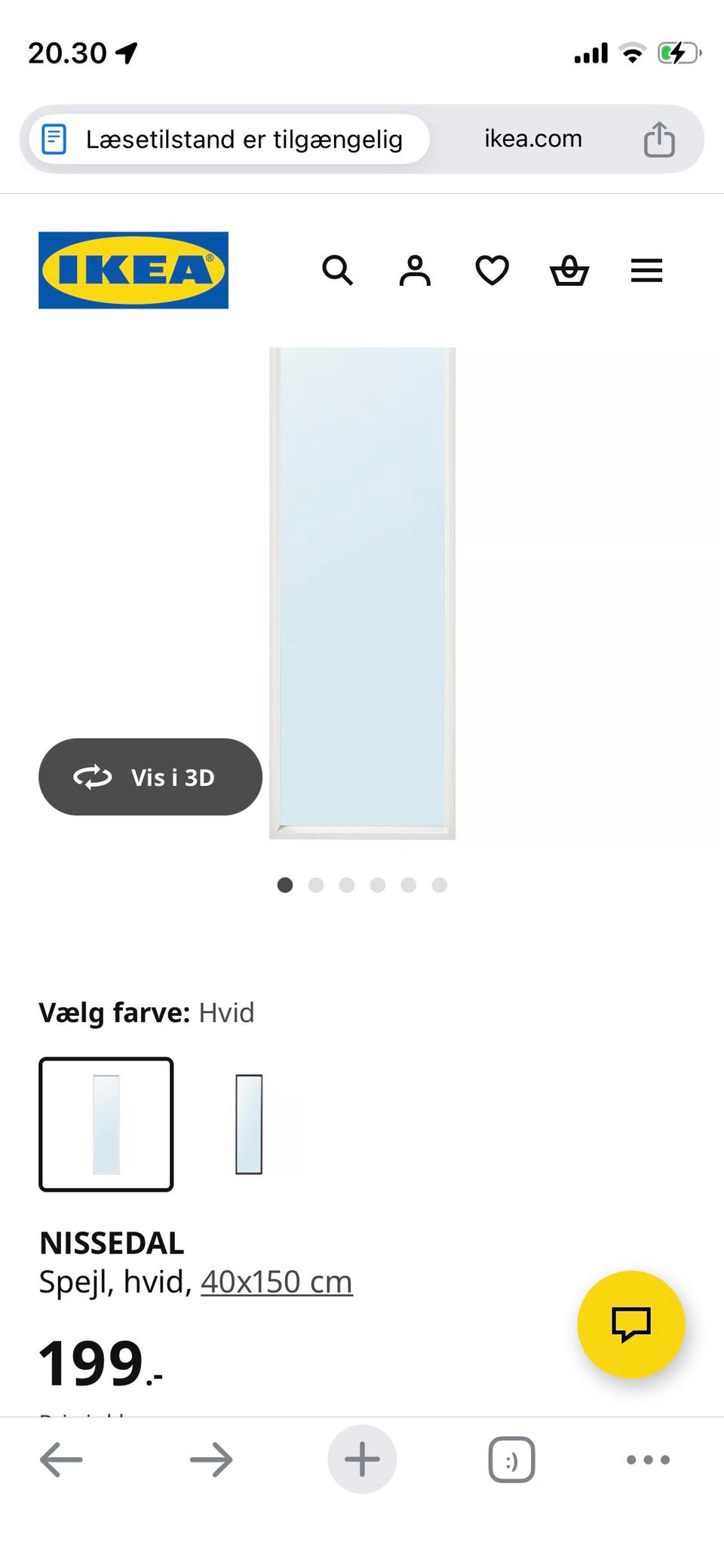
Task: Click the IKEA logo to go home
Action: 132,270
